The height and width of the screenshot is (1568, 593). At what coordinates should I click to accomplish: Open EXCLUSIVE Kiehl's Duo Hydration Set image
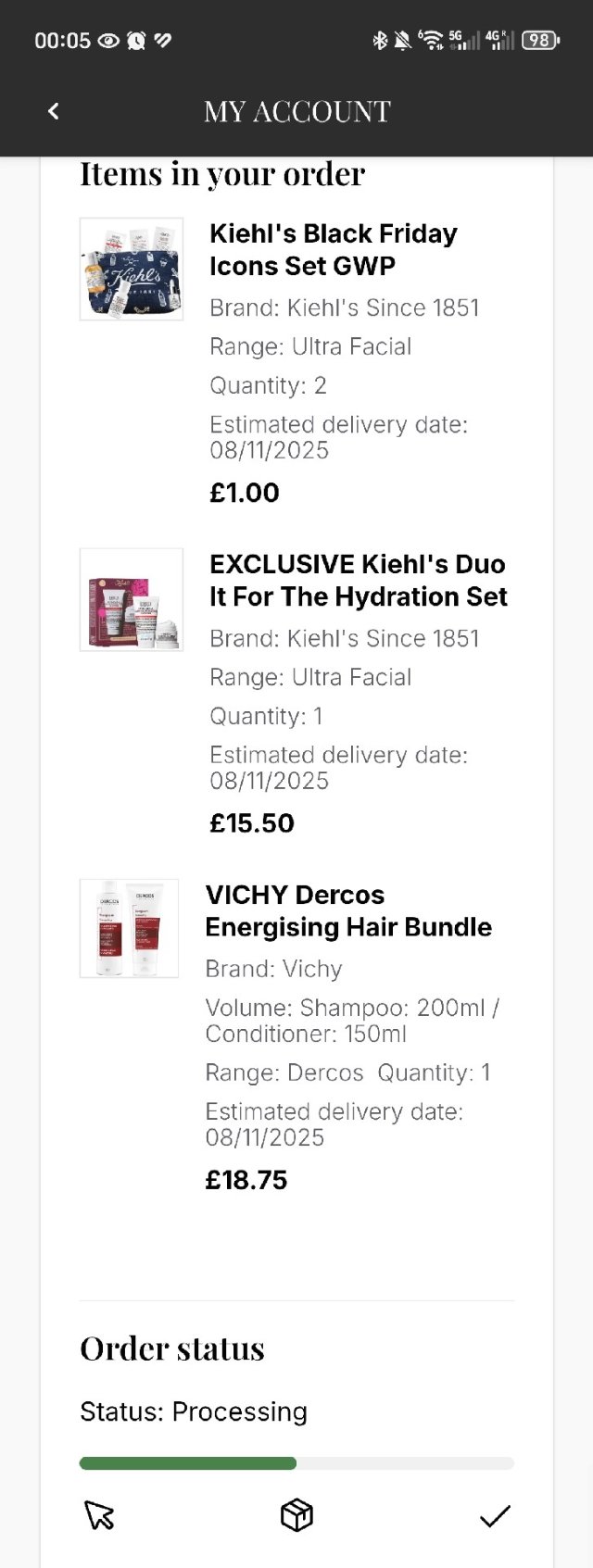(x=132, y=600)
